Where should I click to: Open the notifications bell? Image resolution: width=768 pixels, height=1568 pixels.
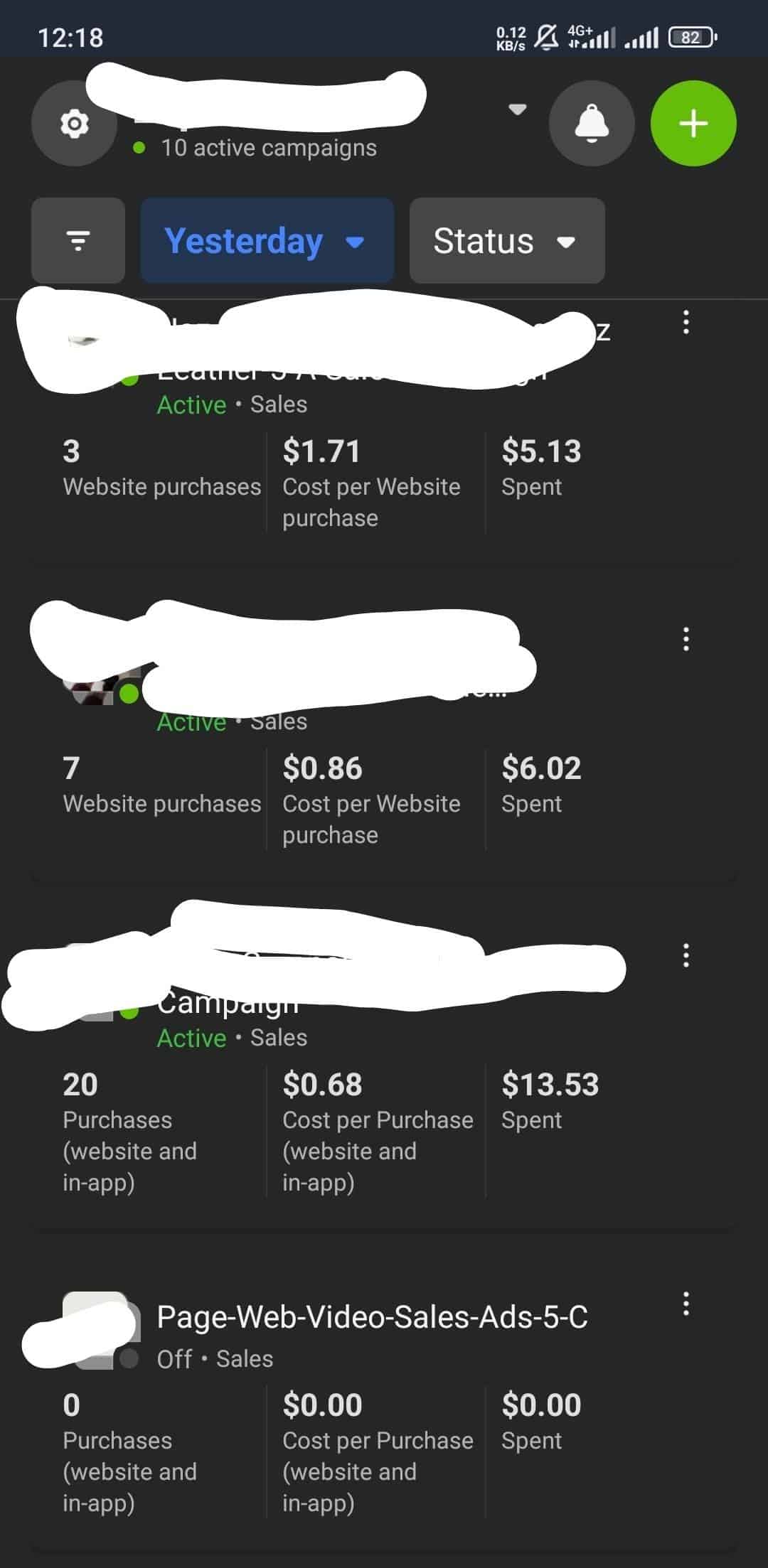pos(592,124)
